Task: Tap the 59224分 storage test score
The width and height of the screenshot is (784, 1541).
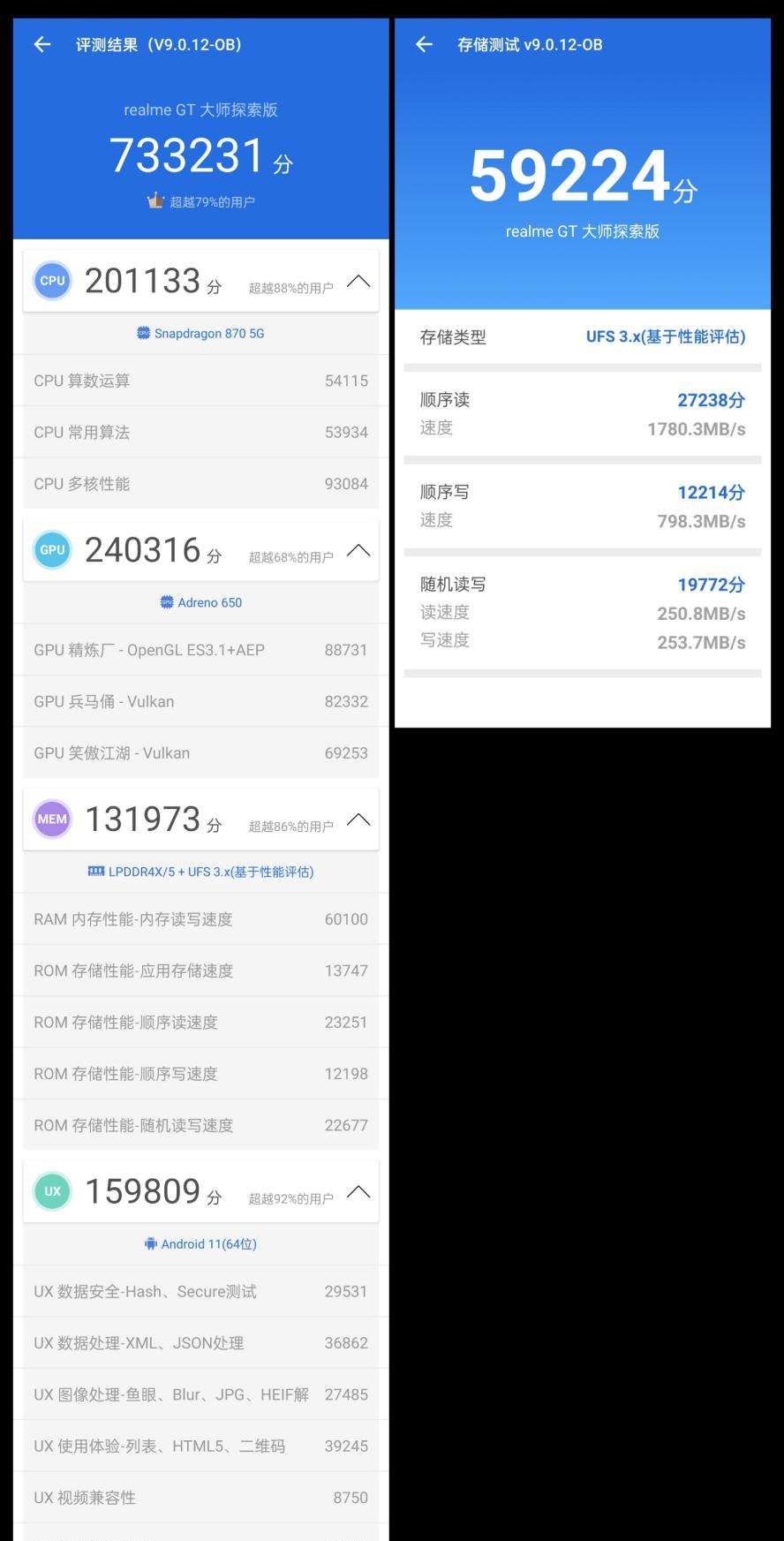Action: click(x=583, y=175)
